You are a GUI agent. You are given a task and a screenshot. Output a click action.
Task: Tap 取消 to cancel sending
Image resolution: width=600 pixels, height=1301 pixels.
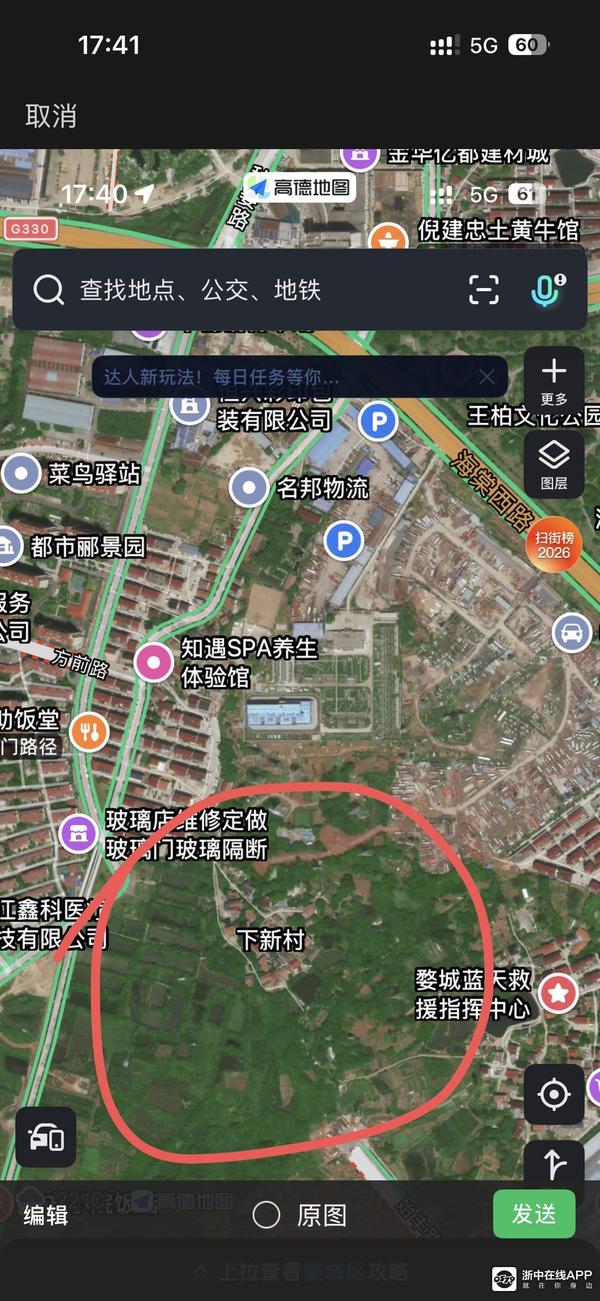tap(51, 116)
